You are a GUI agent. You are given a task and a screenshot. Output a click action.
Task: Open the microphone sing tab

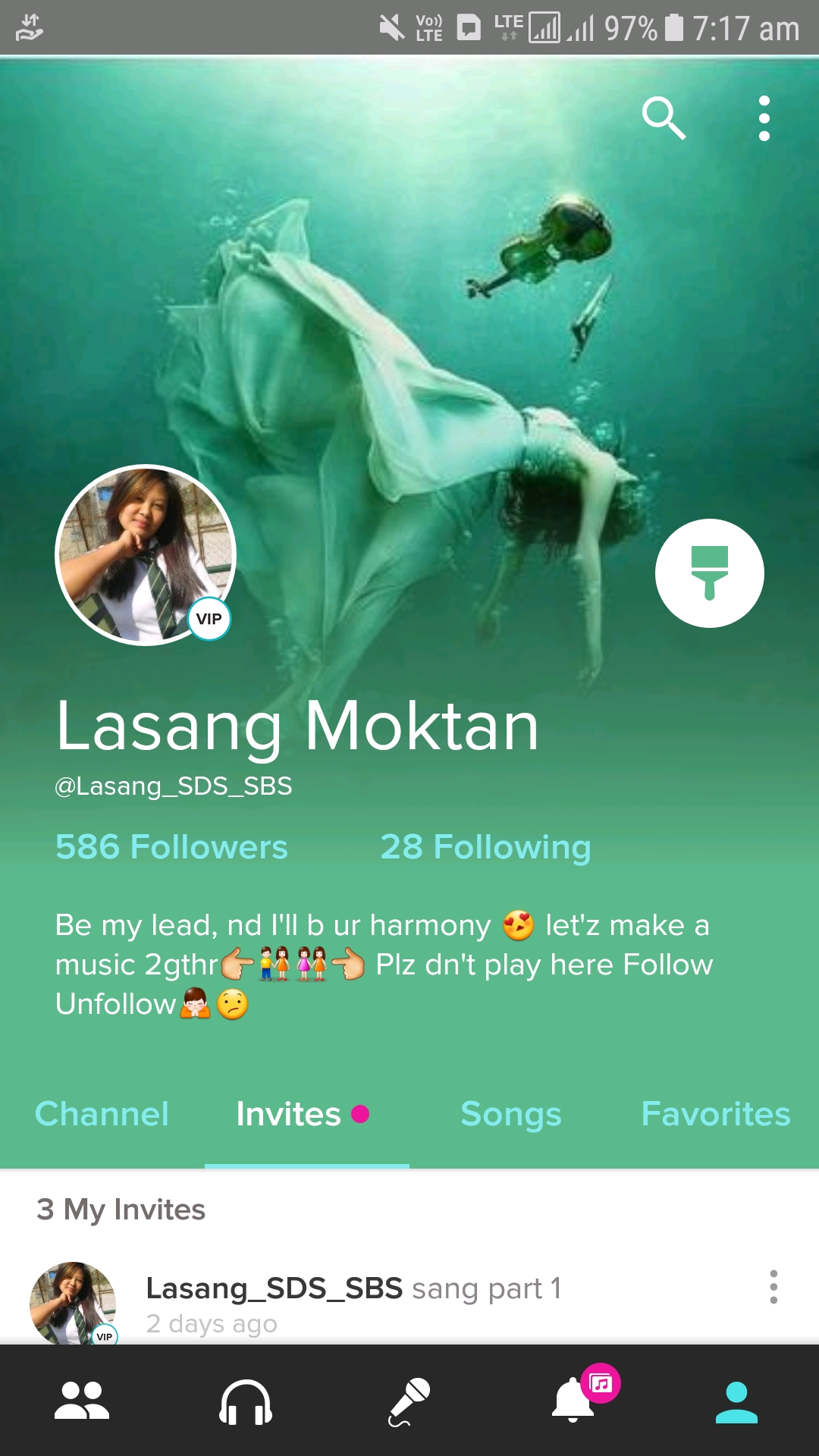[x=409, y=1401]
